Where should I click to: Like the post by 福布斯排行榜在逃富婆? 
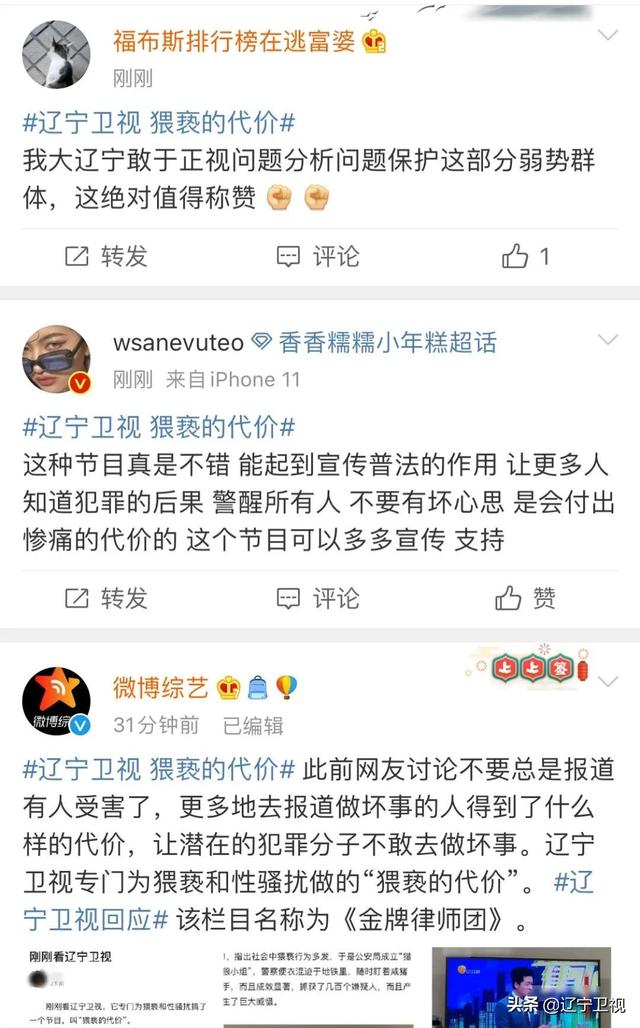coord(526,257)
